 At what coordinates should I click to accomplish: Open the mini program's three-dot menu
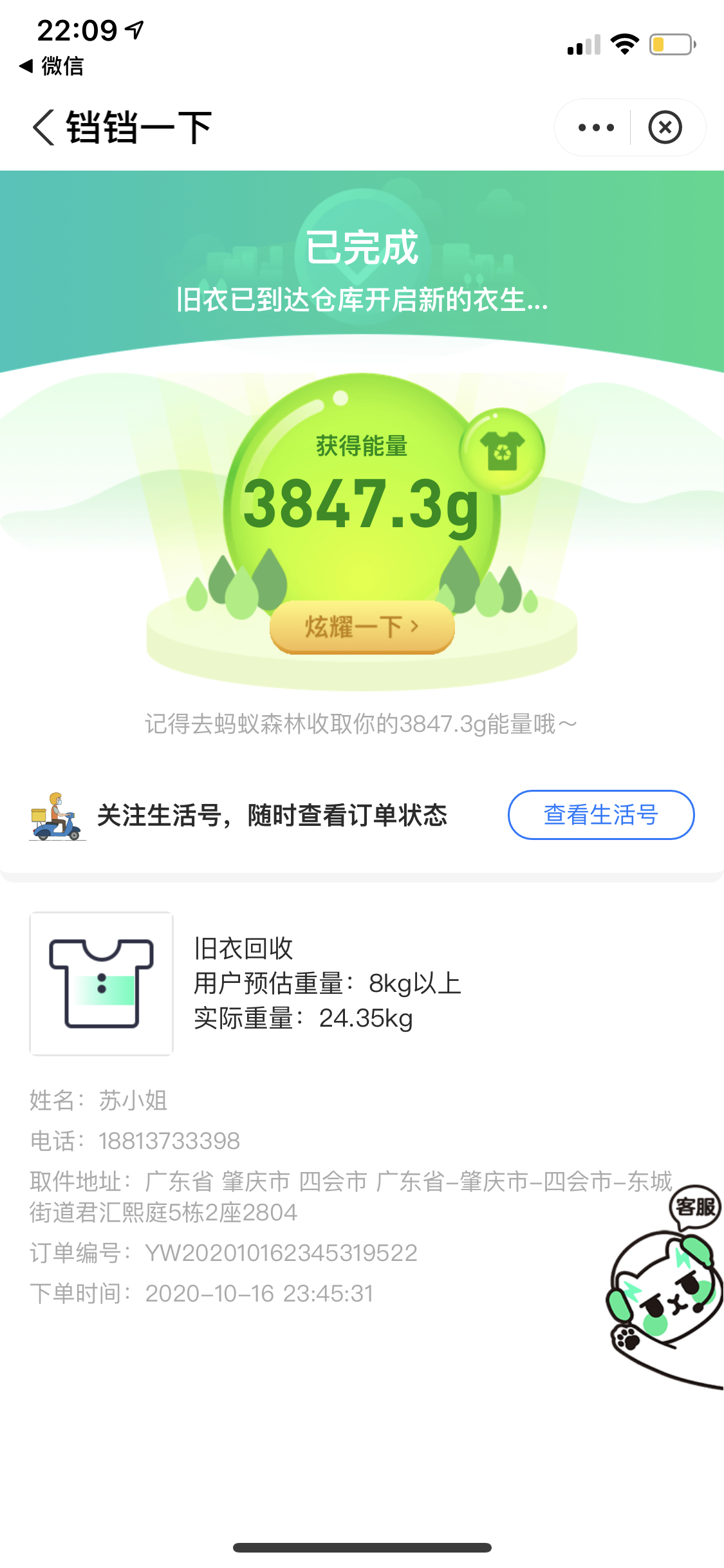click(596, 127)
